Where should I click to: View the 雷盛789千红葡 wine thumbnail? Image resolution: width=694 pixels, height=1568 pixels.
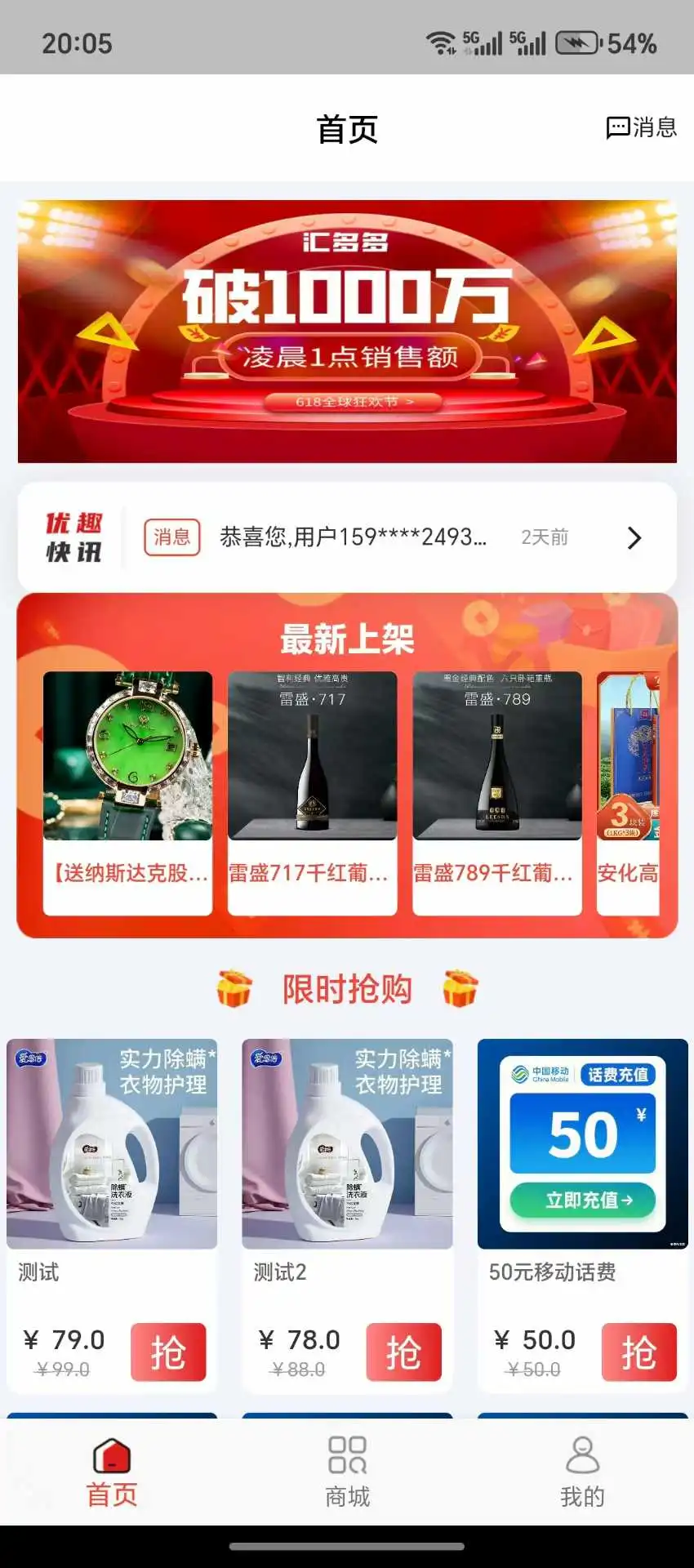point(498,755)
